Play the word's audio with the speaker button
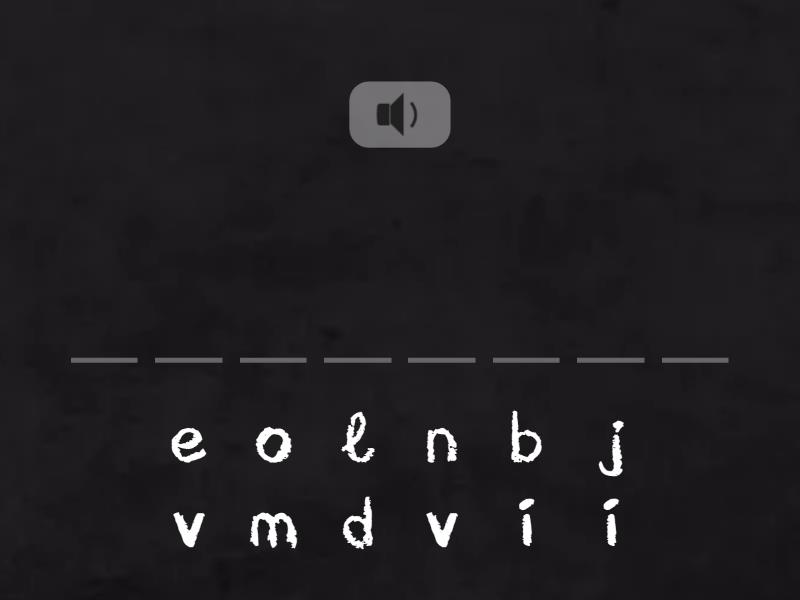The height and width of the screenshot is (600, 800). (x=399, y=115)
